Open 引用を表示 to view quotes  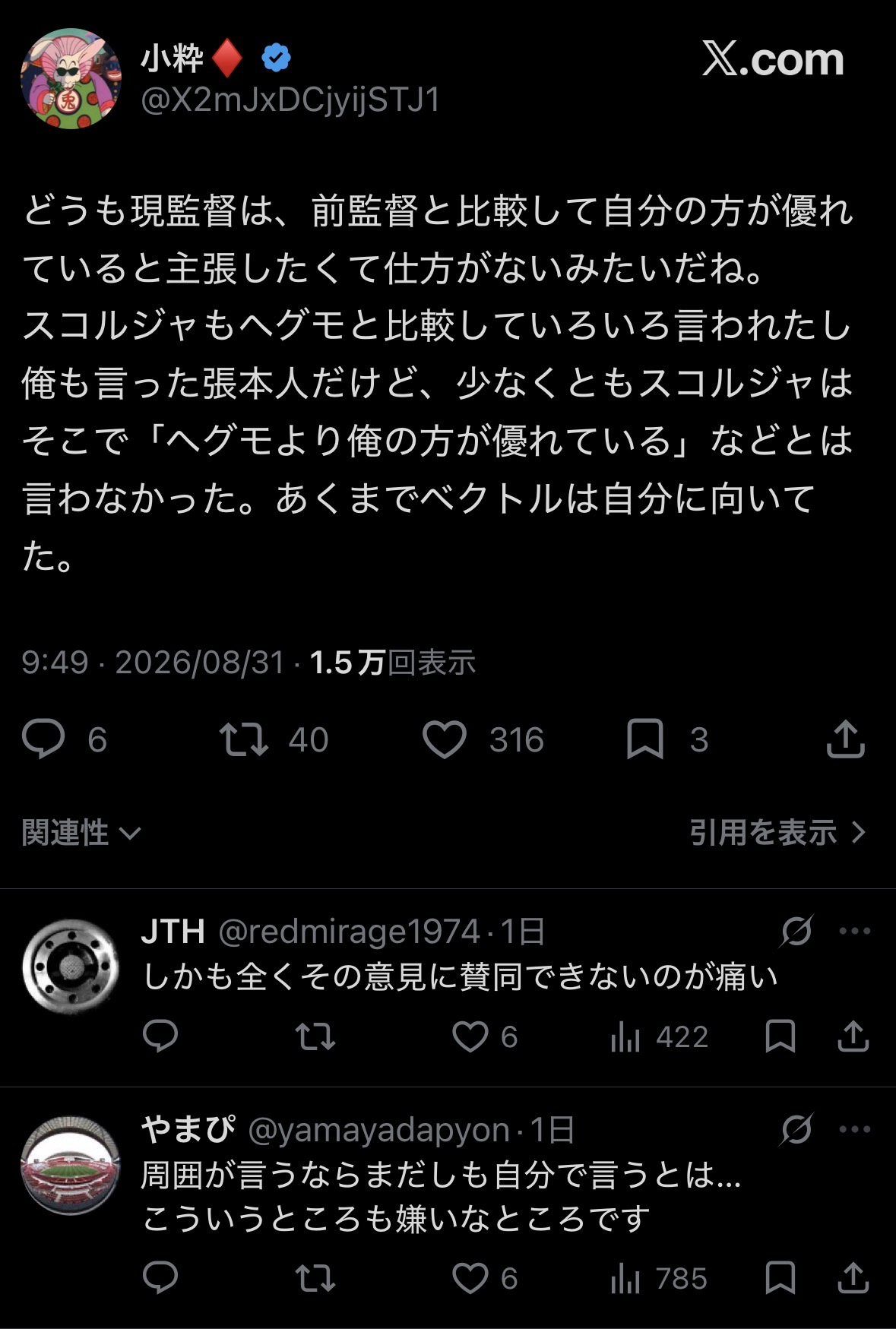pos(777,832)
